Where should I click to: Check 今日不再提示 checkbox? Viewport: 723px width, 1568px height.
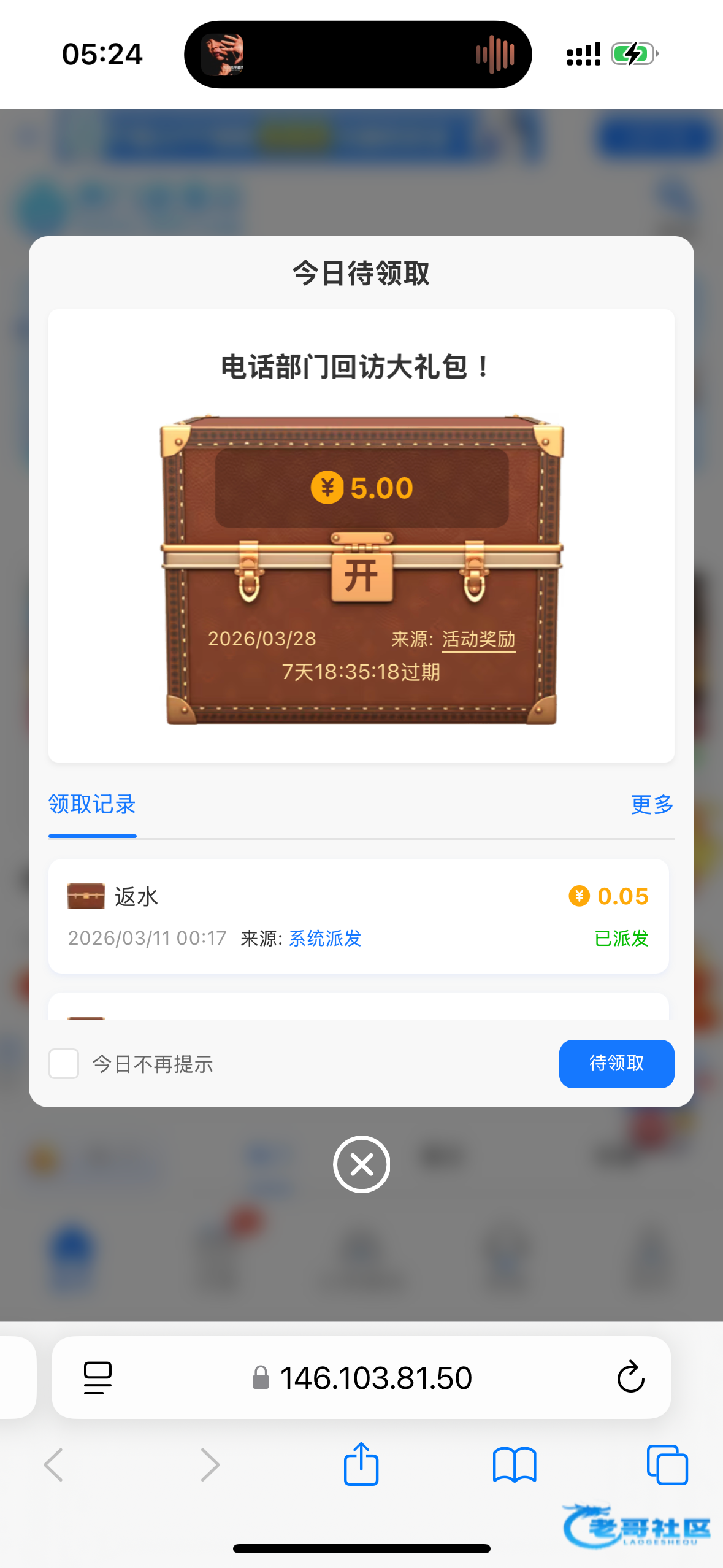(64, 1064)
